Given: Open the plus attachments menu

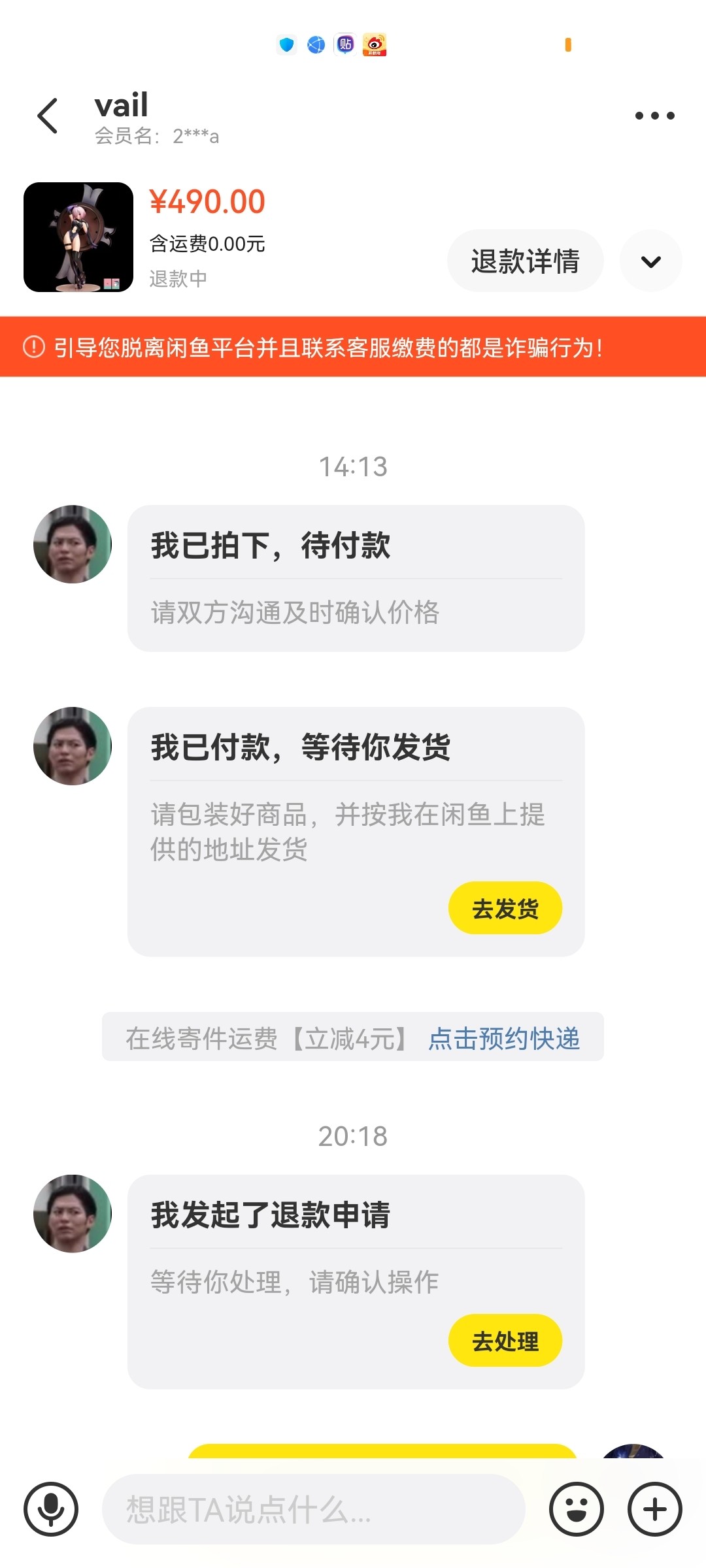Looking at the screenshot, I should (655, 1509).
